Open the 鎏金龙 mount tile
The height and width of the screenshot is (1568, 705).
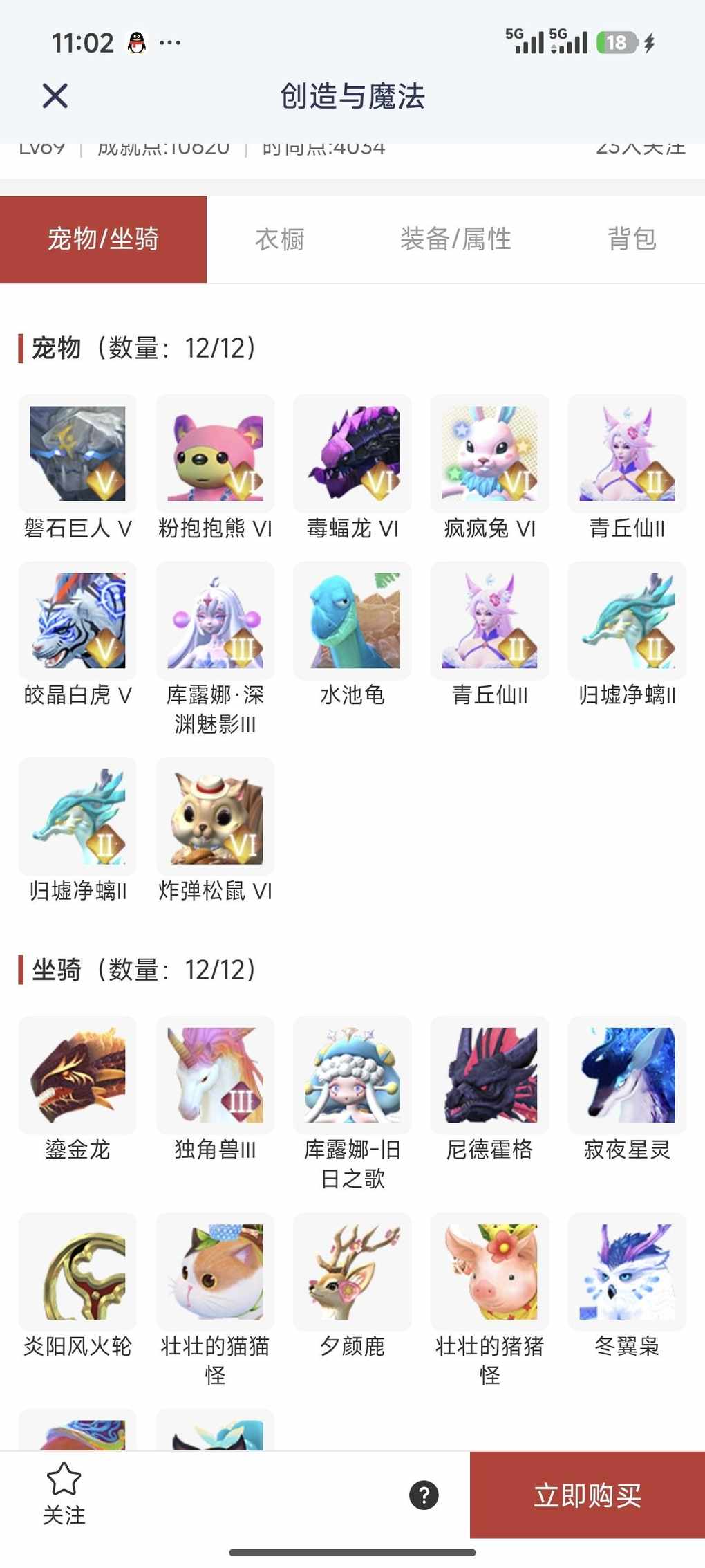pos(77,1076)
